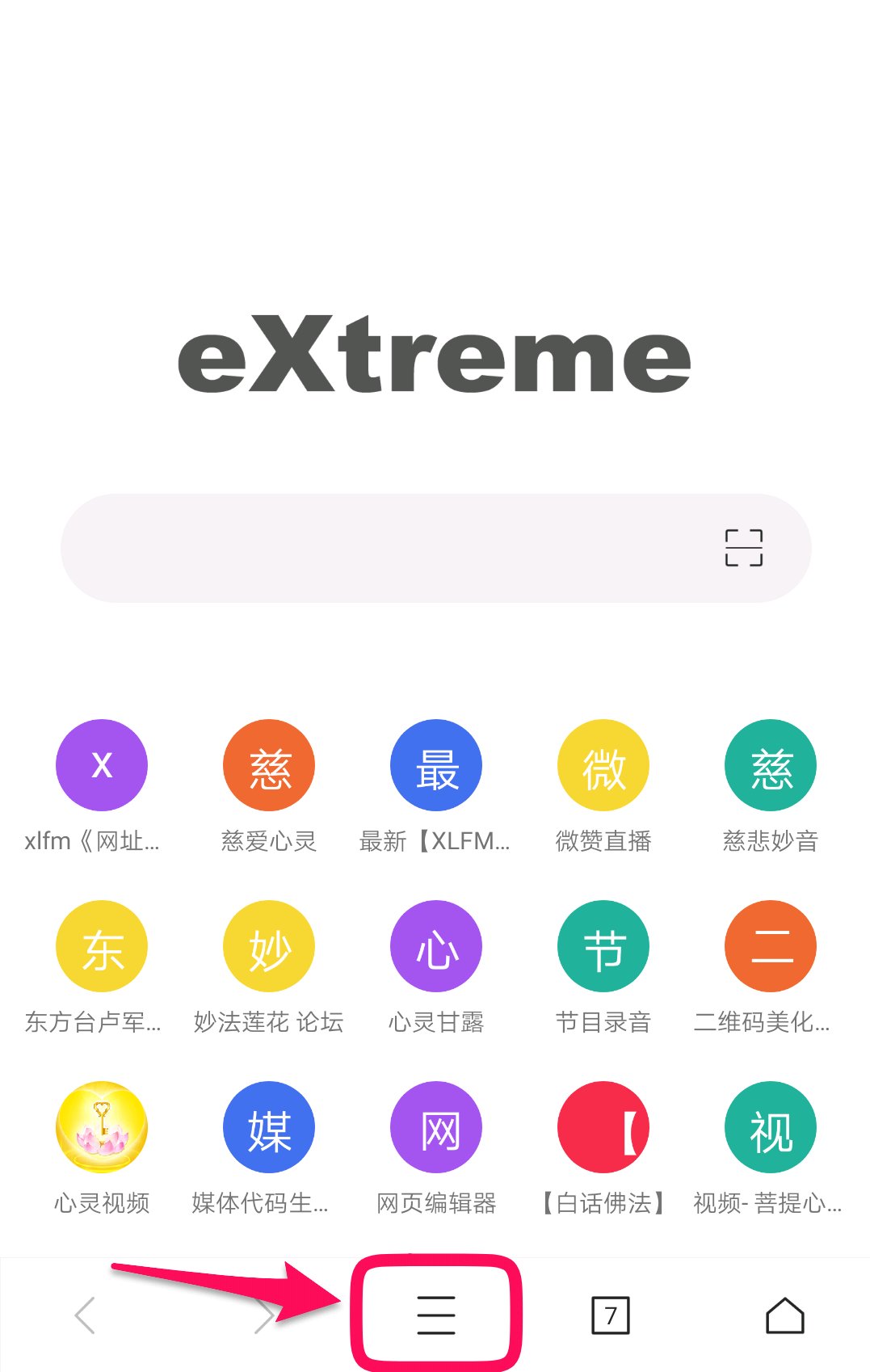This screenshot has height=1372, width=870.
Task: Open the 【白话佛法】 shortcut
Action: (603, 1127)
